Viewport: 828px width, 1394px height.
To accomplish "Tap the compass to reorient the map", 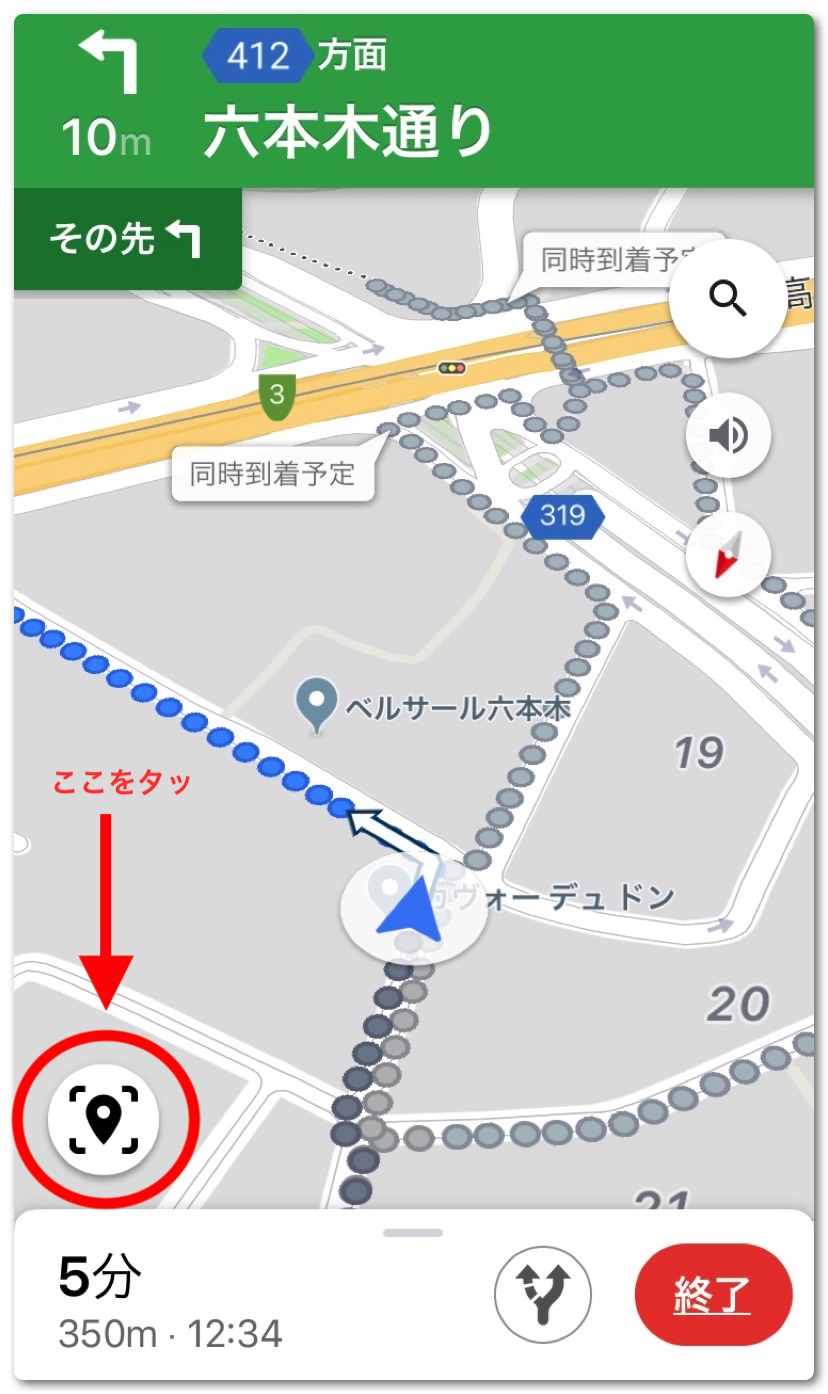I will pos(727,554).
